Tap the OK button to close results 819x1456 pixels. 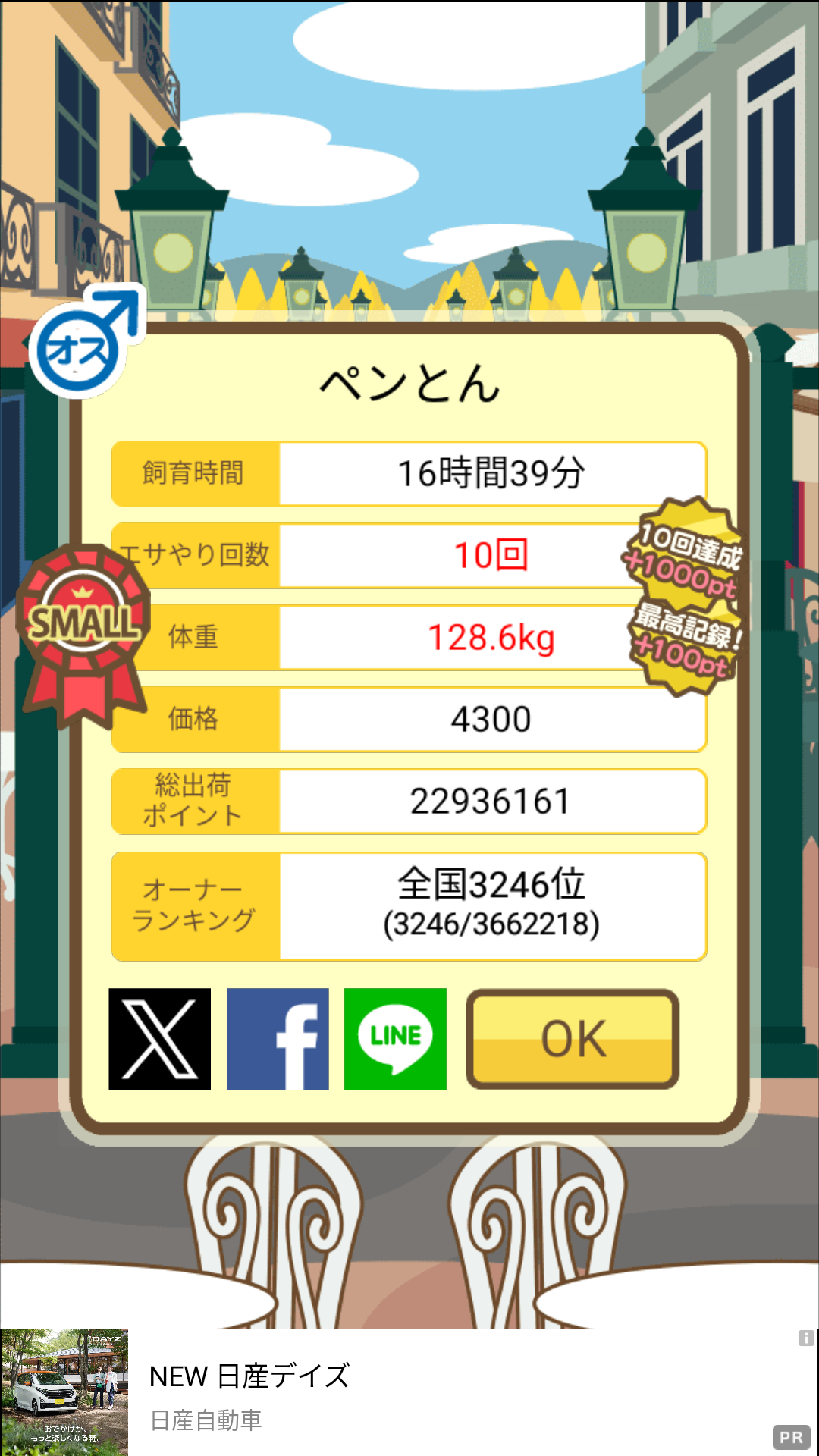coord(573,1039)
